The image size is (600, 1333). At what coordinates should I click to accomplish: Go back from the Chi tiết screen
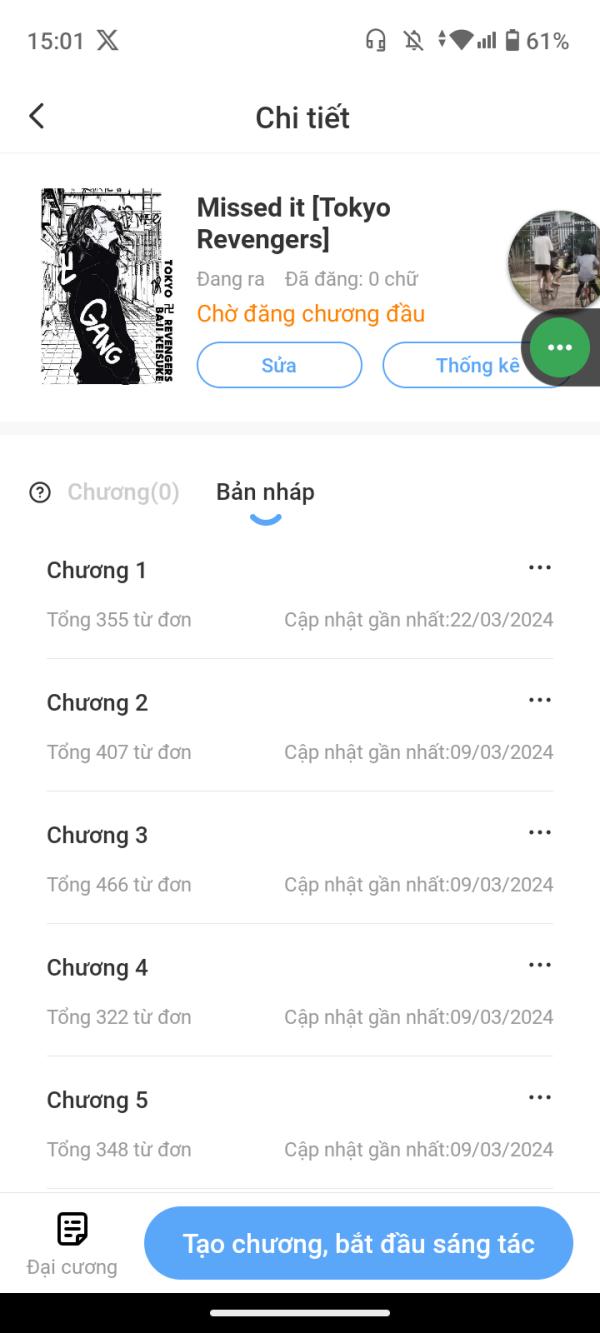click(37, 117)
